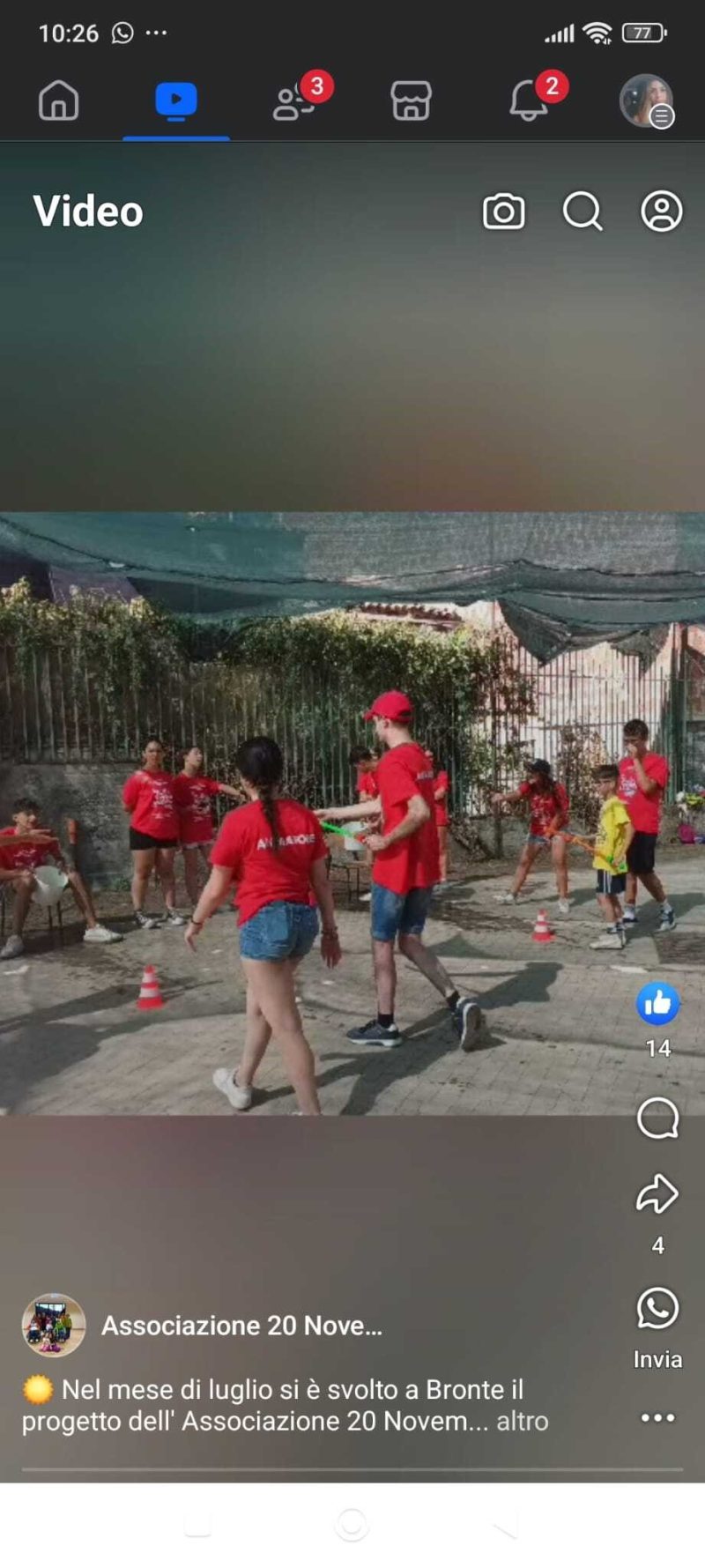Open the Associazione 20 Nove... page
This screenshot has width=705, height=1568.
coord(241,1326)
